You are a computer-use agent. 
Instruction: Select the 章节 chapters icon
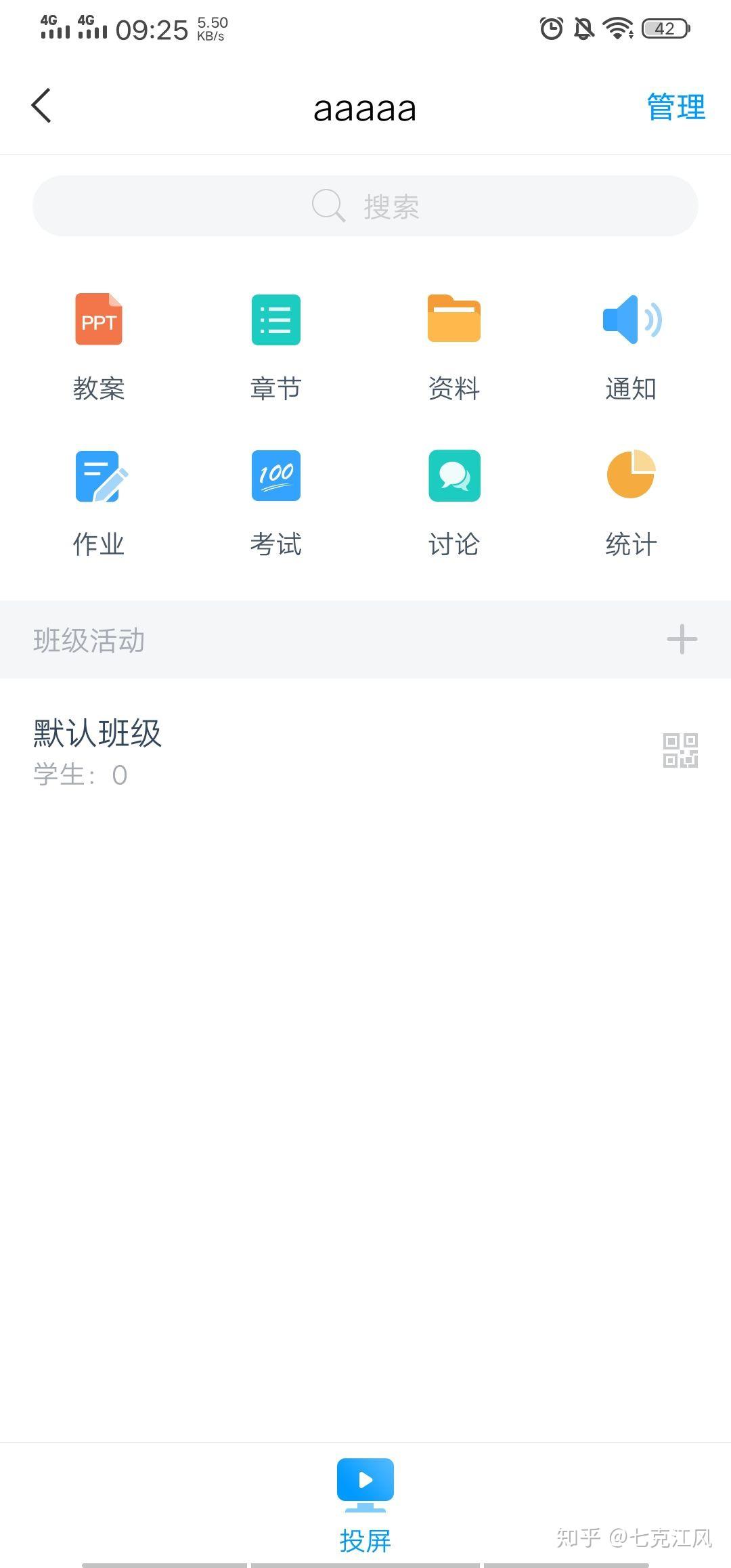275,320
